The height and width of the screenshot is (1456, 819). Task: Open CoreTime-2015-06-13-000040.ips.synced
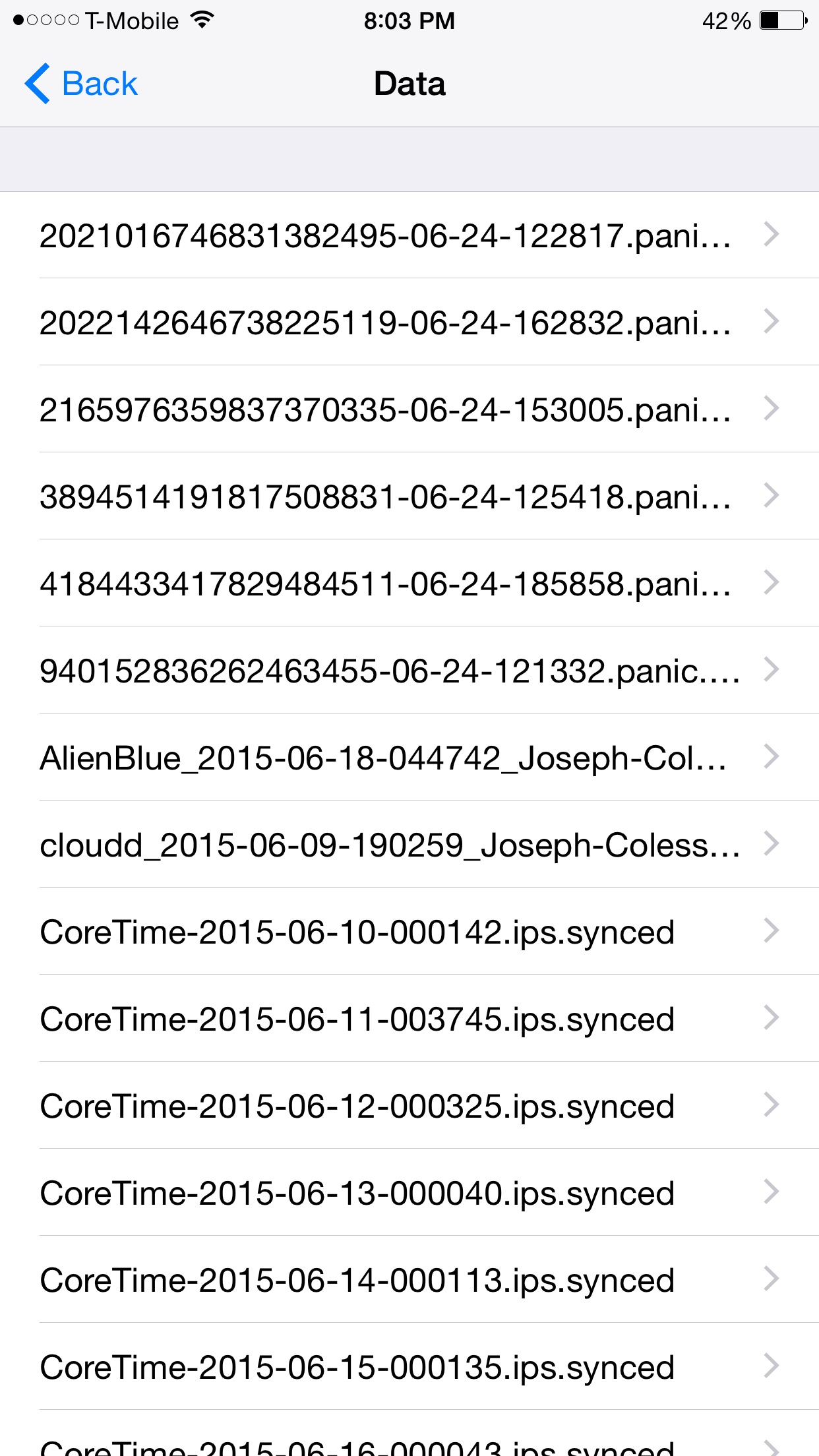coord(409,1192)
